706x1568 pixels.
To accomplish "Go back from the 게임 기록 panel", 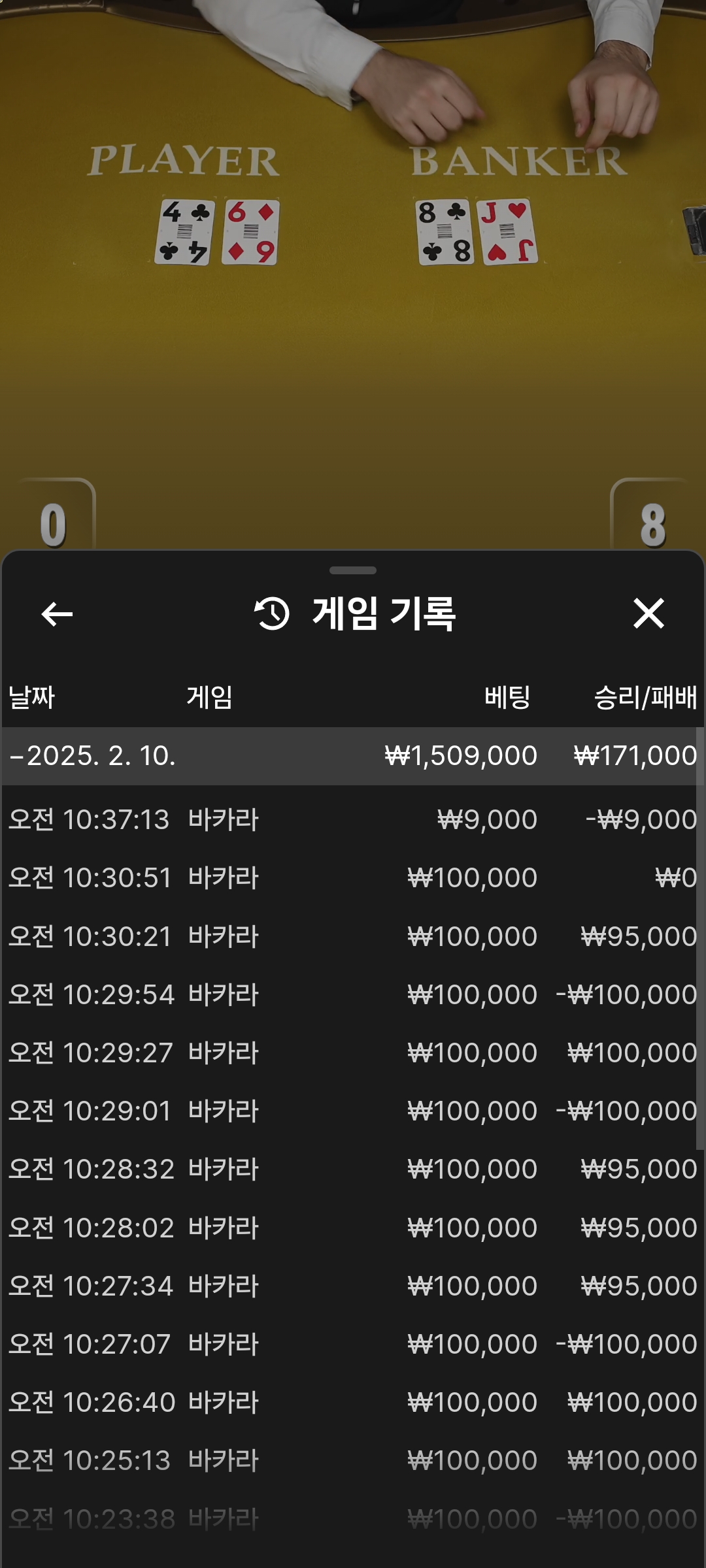I will 57,614.
